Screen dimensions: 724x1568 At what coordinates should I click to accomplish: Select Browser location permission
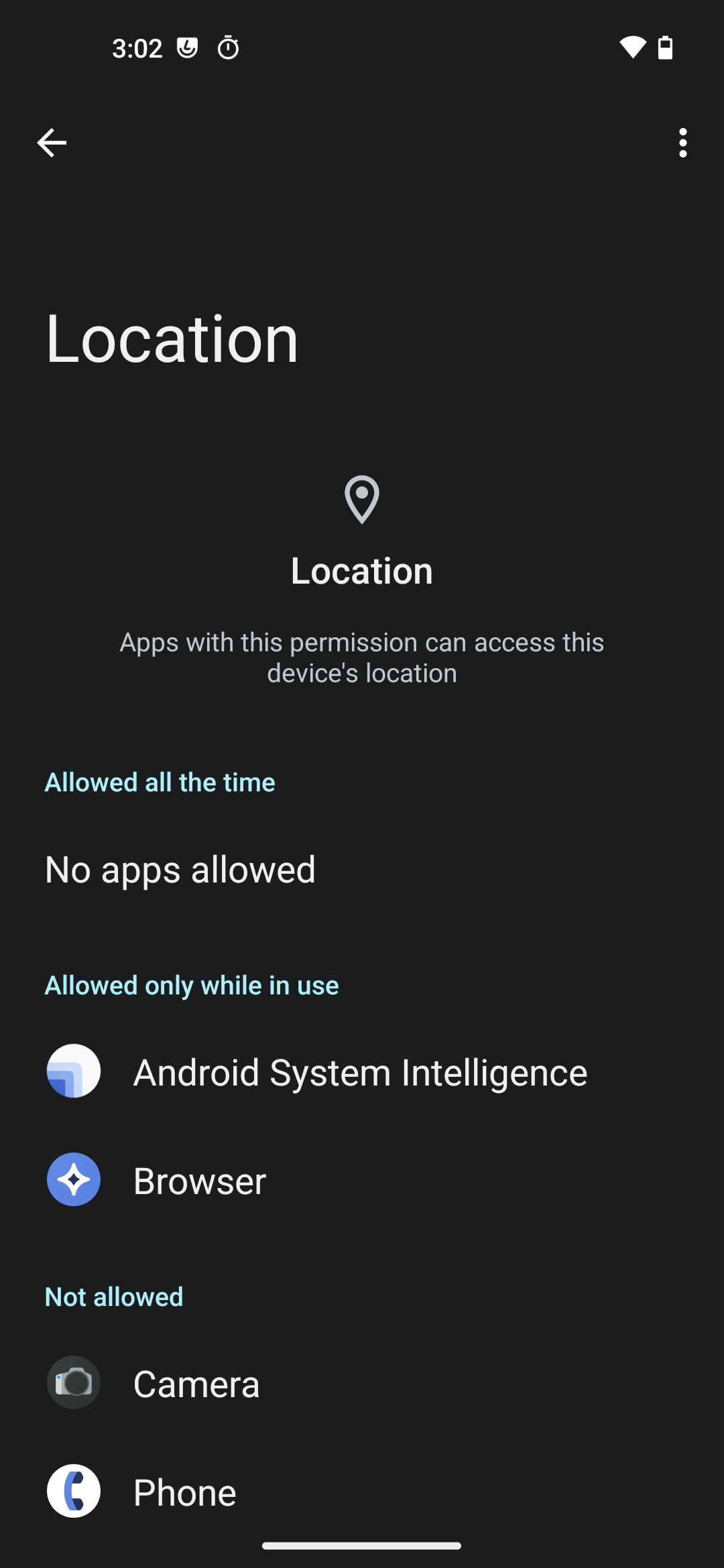pos(200,1181)
